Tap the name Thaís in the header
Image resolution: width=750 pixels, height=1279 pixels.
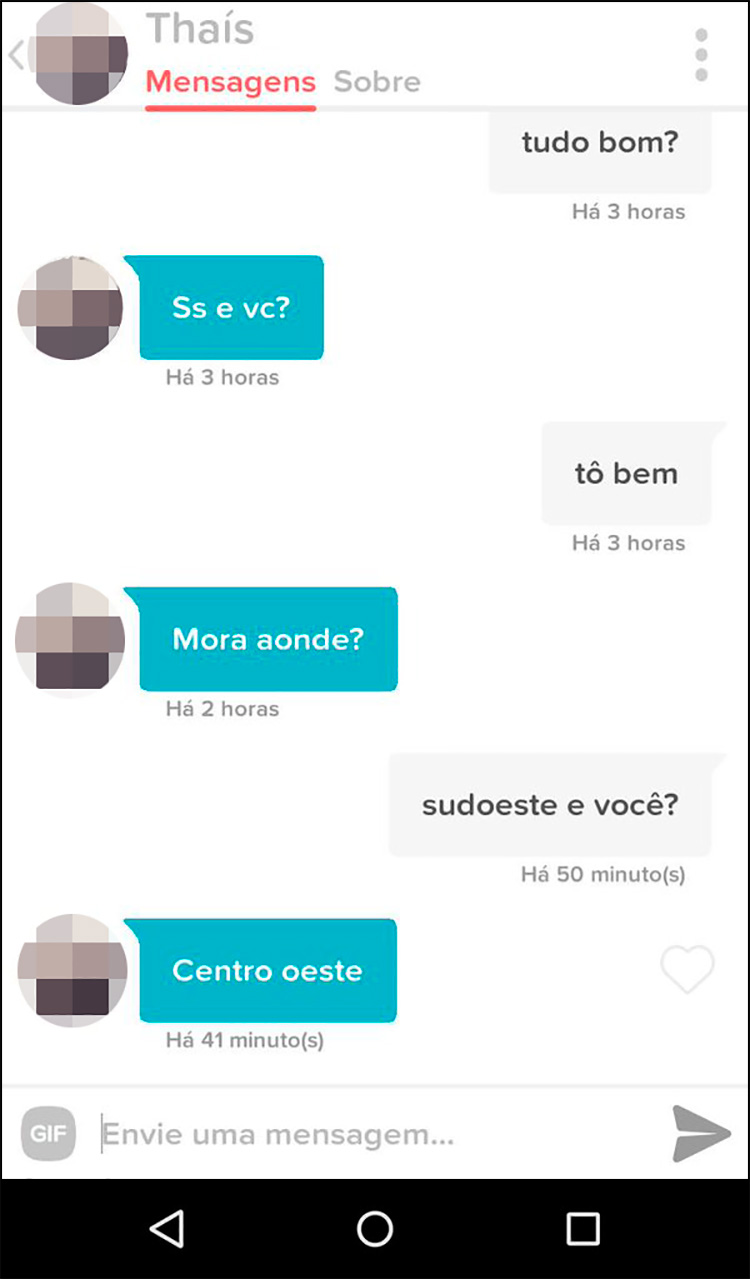[200, 30]
